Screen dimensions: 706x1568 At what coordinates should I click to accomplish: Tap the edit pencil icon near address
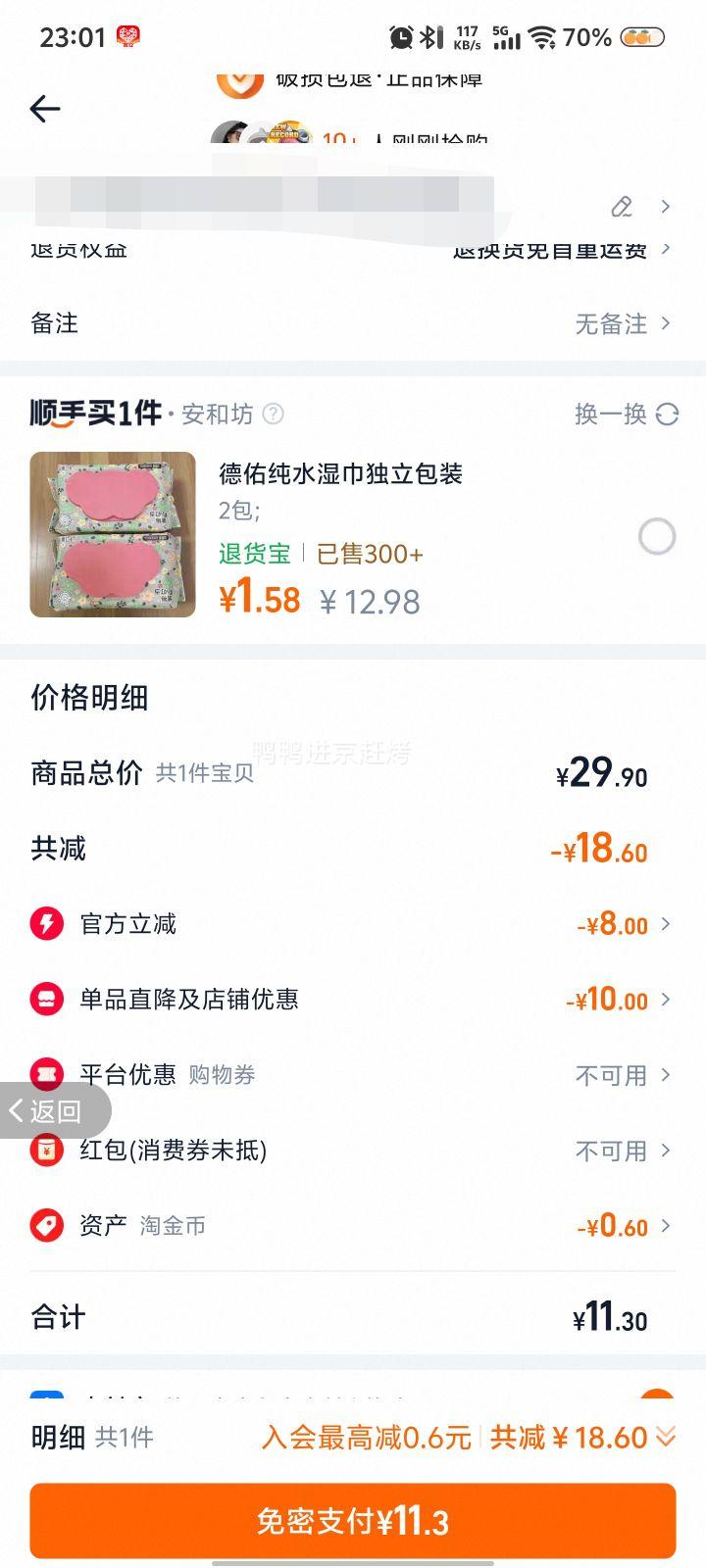(x=622, y=208)
